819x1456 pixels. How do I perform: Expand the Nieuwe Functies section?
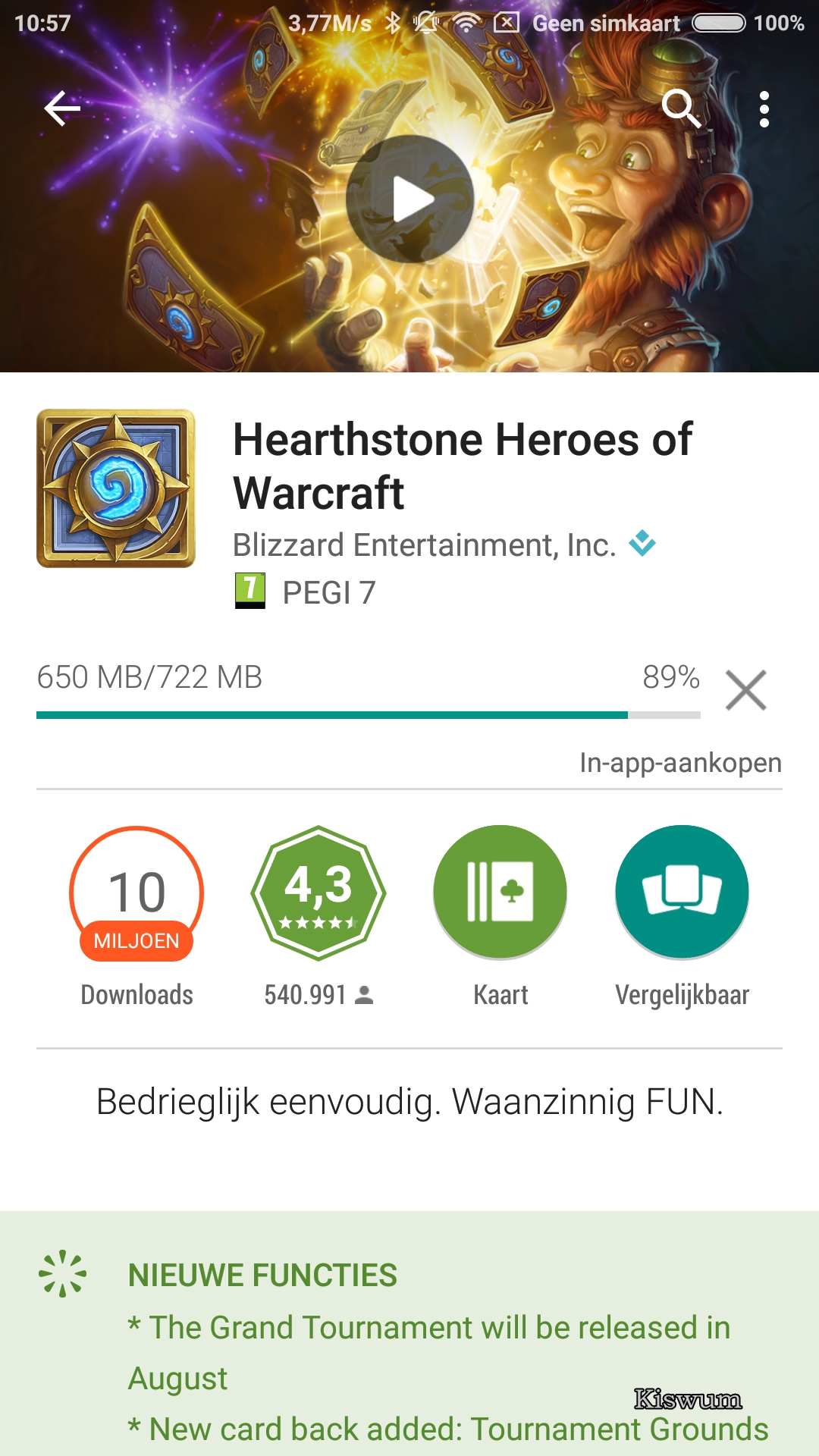[x=409, y=1333]
